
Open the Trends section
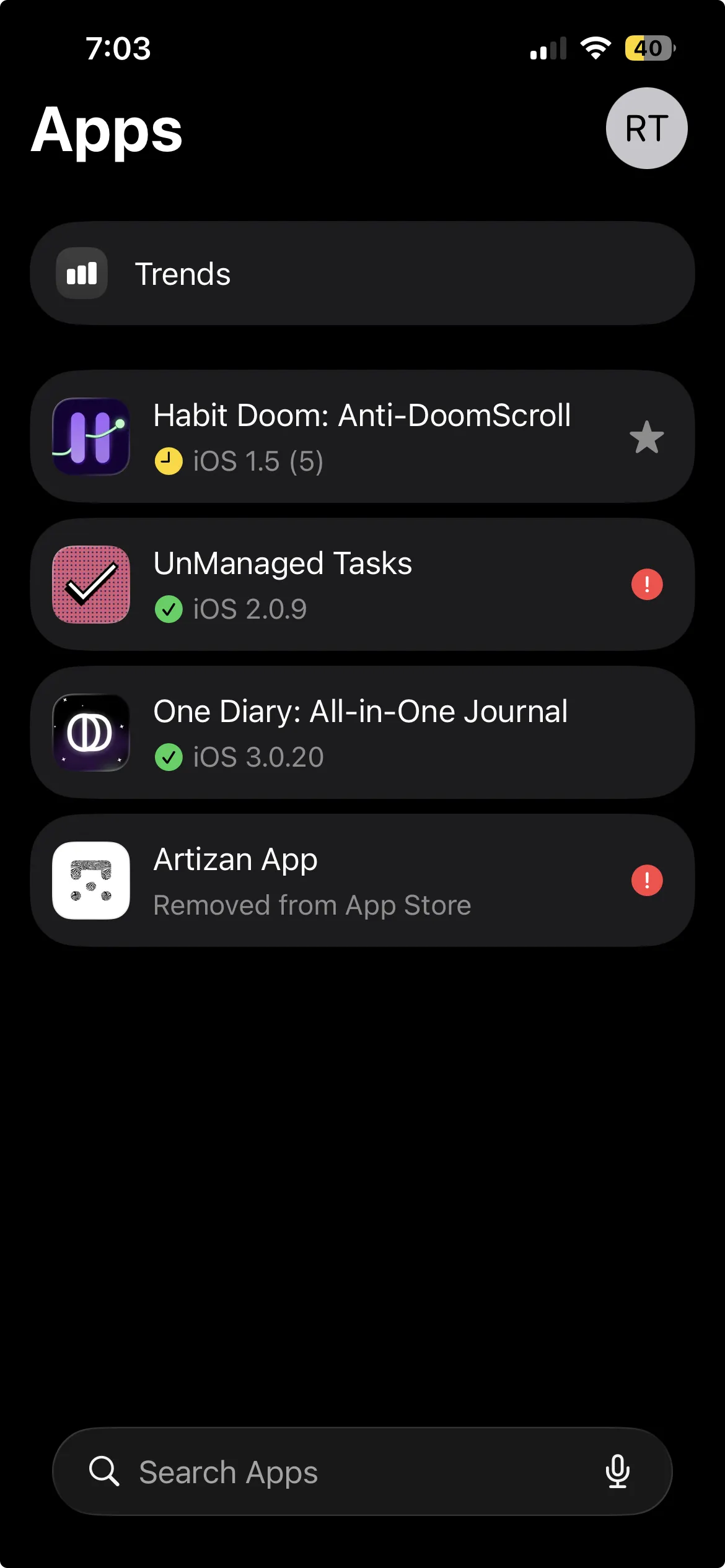click(362, 273)
